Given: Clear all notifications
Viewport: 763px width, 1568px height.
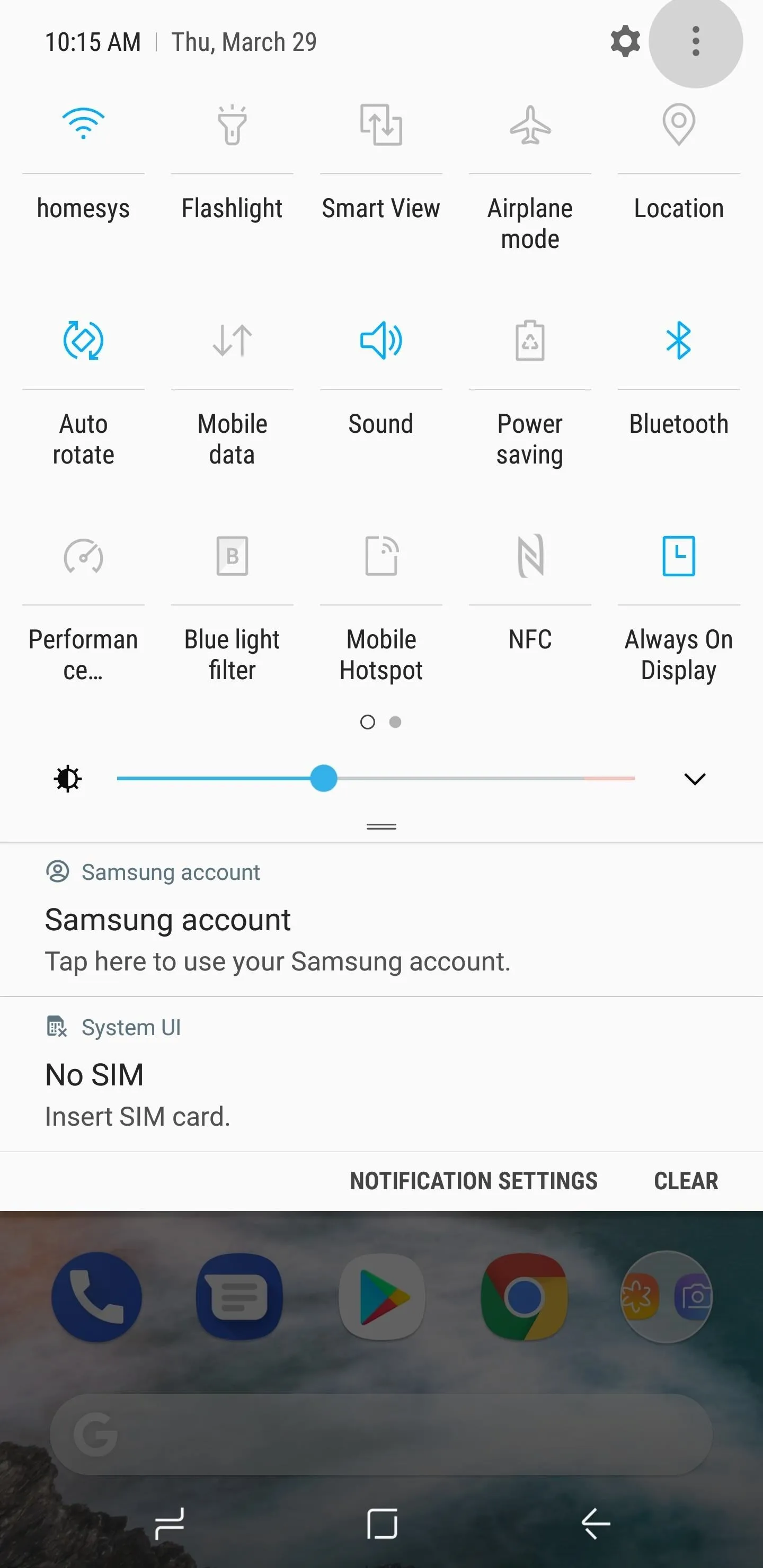Looking at the screenshot, I should [686, 1181].
